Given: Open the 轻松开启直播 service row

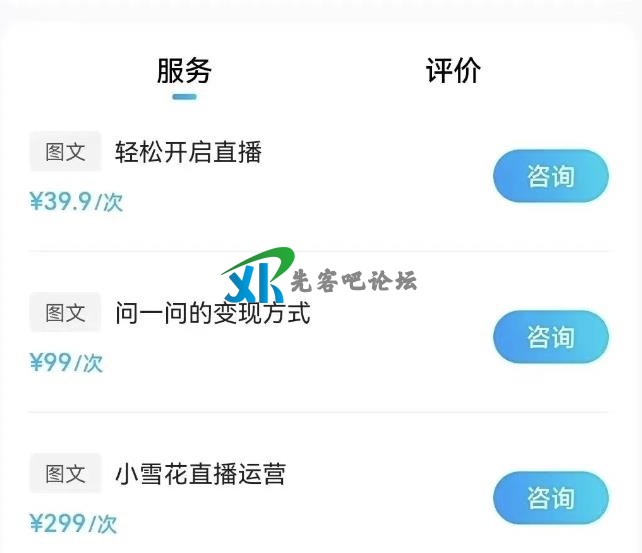Looking at the screenshot, I should pyautogui.click(x=188, y=153).
